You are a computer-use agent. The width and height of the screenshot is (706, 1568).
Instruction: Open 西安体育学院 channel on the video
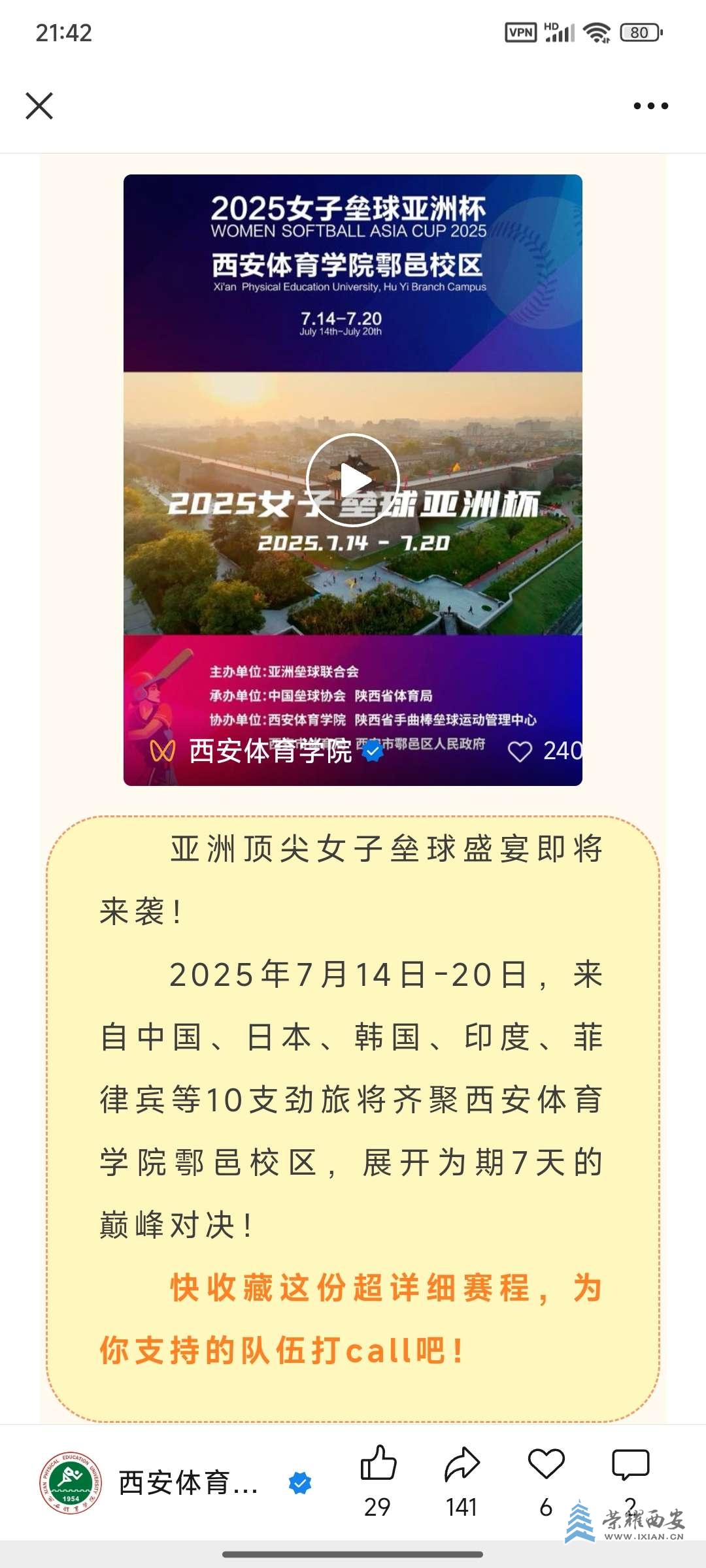270,751
